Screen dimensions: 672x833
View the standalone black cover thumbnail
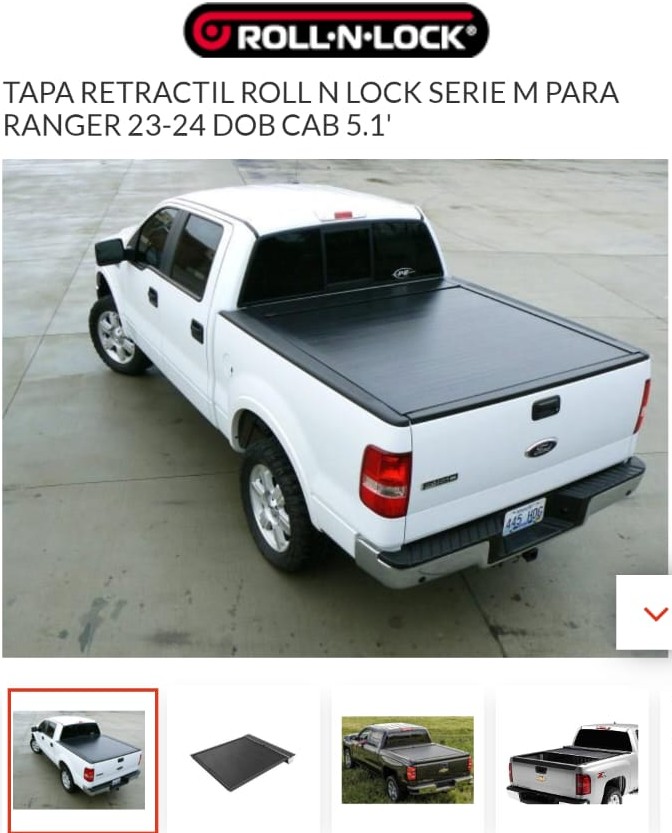click(242, 760)
